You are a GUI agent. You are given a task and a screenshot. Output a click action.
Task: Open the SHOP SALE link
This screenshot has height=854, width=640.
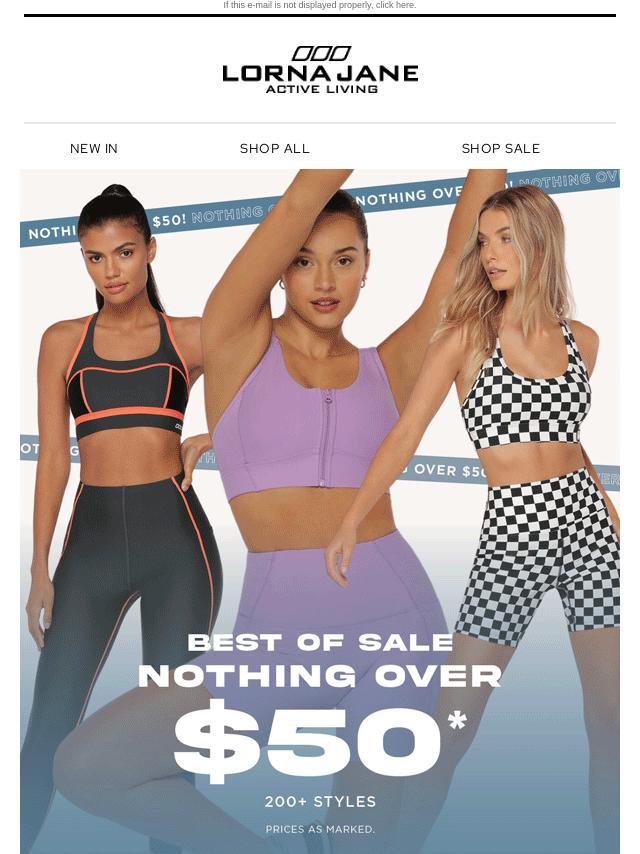[x=501, y=148]
